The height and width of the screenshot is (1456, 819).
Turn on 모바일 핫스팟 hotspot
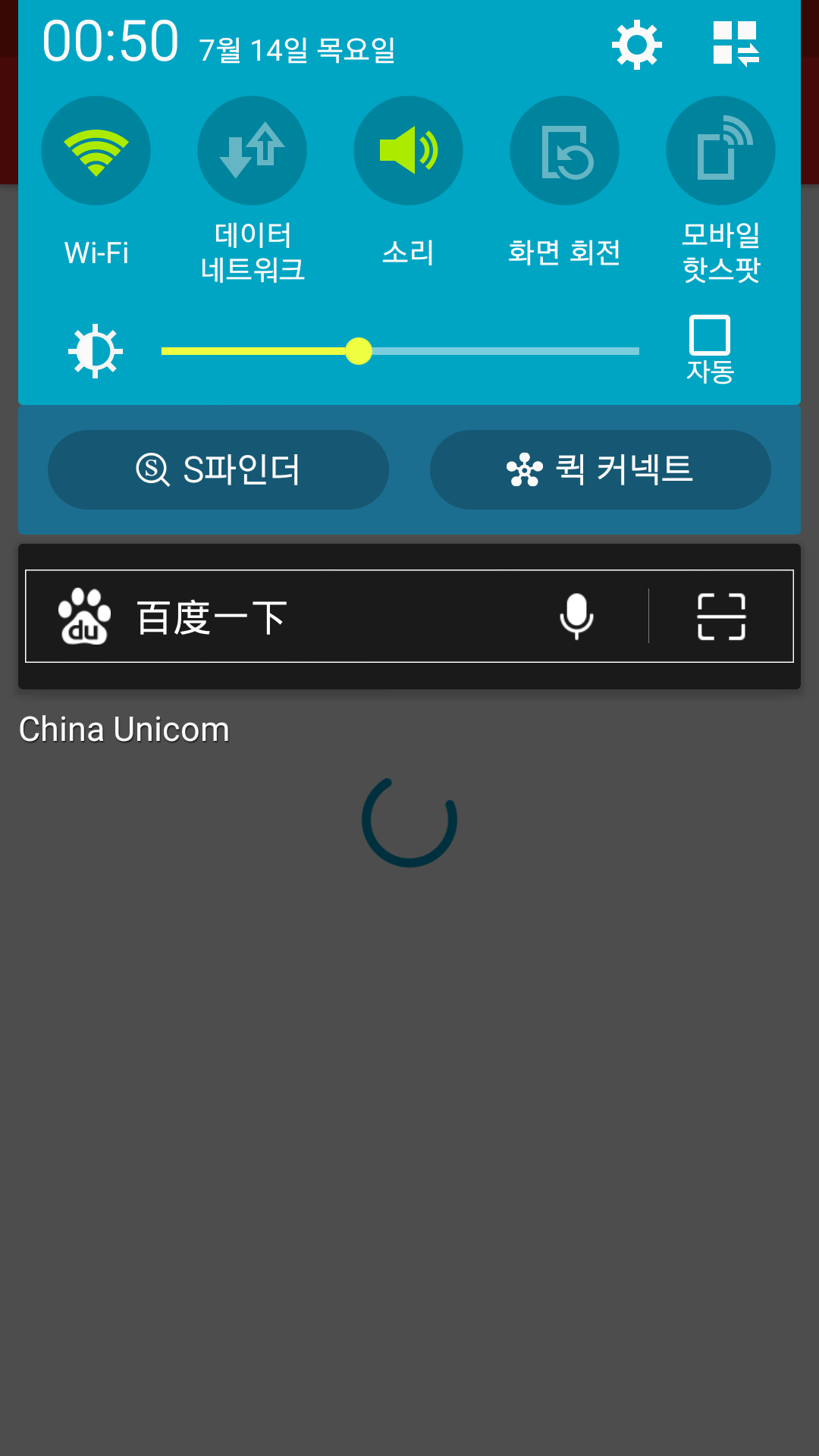click(x=720, y=151)
